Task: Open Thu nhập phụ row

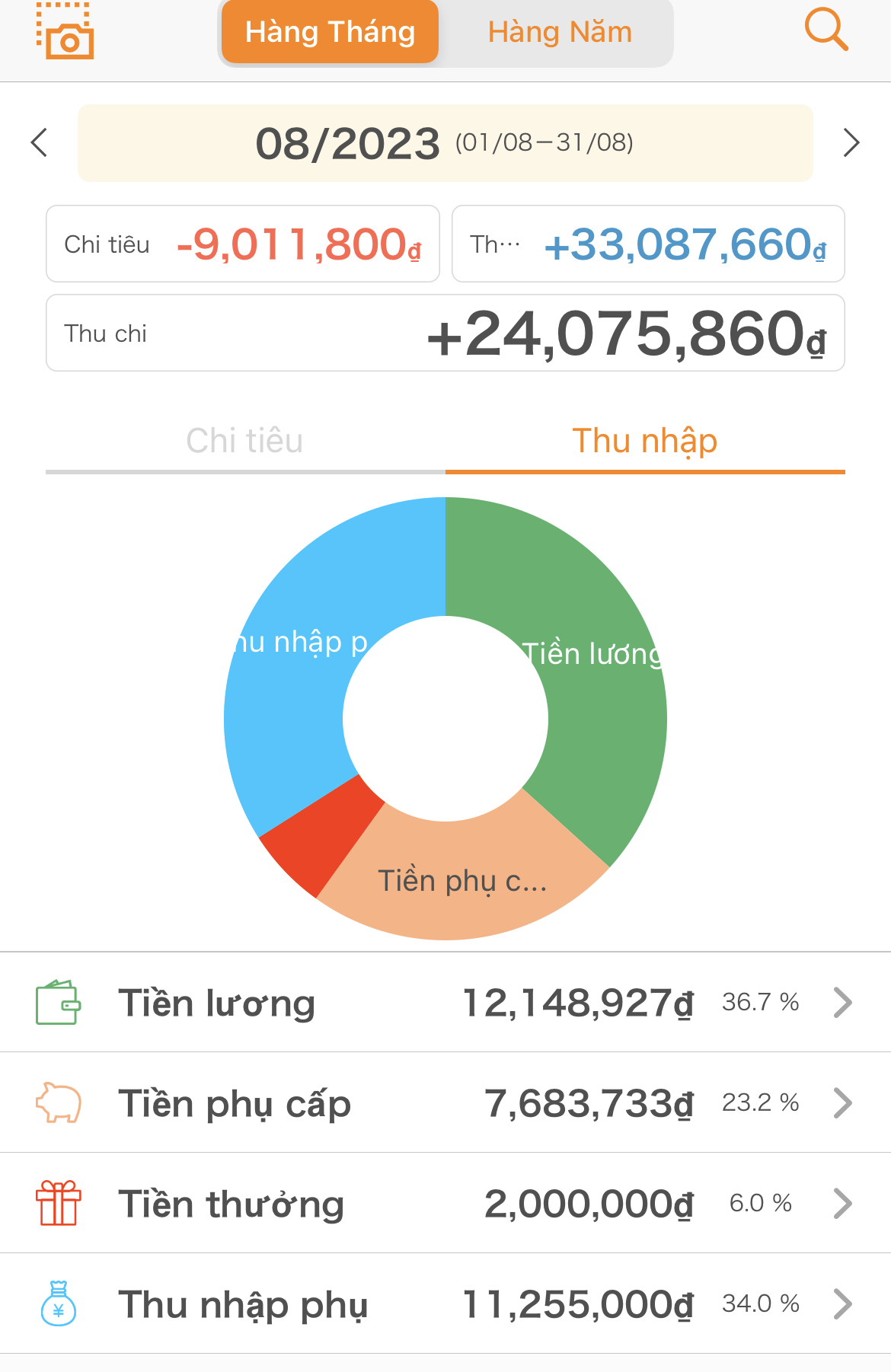Action: pos(445,1304)
